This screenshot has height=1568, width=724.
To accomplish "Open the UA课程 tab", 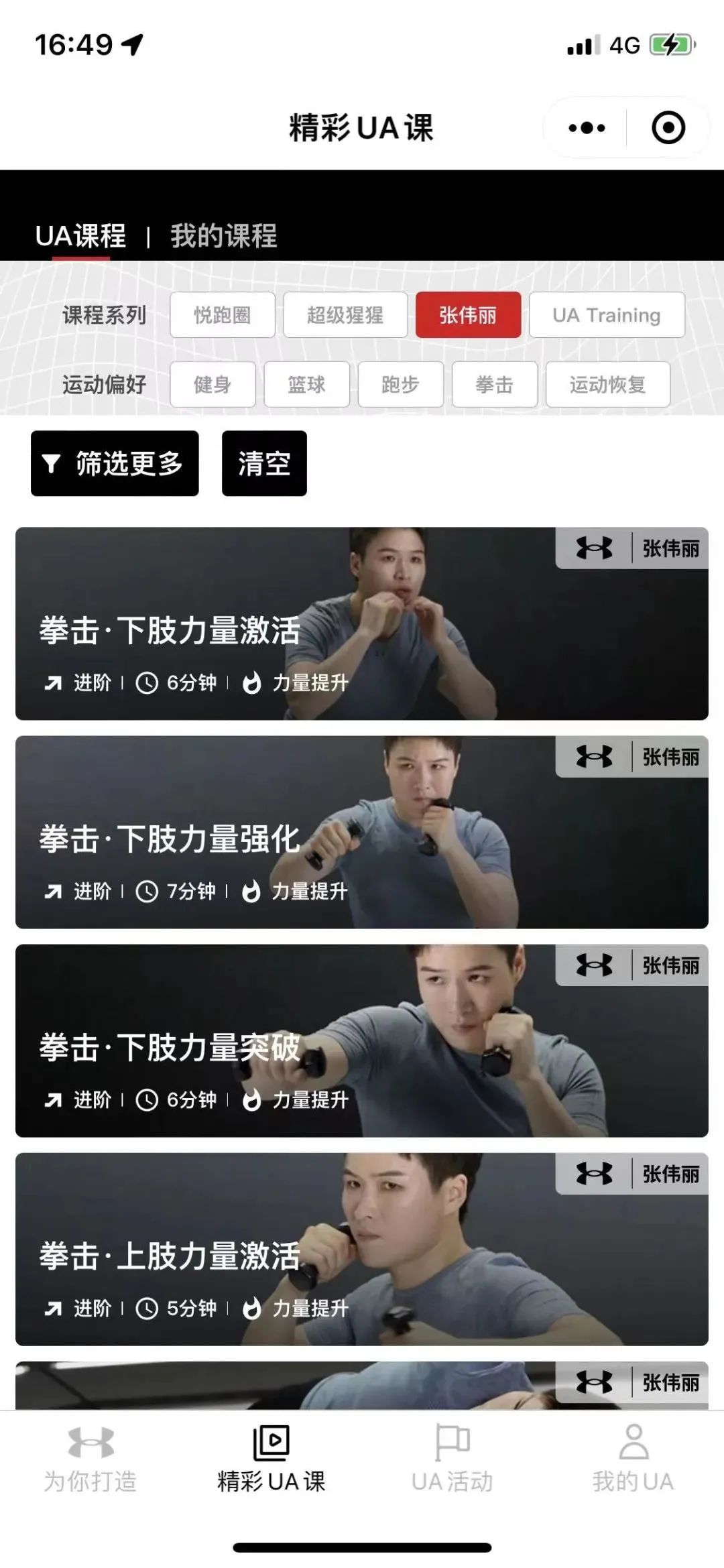I will click(82, 237).
